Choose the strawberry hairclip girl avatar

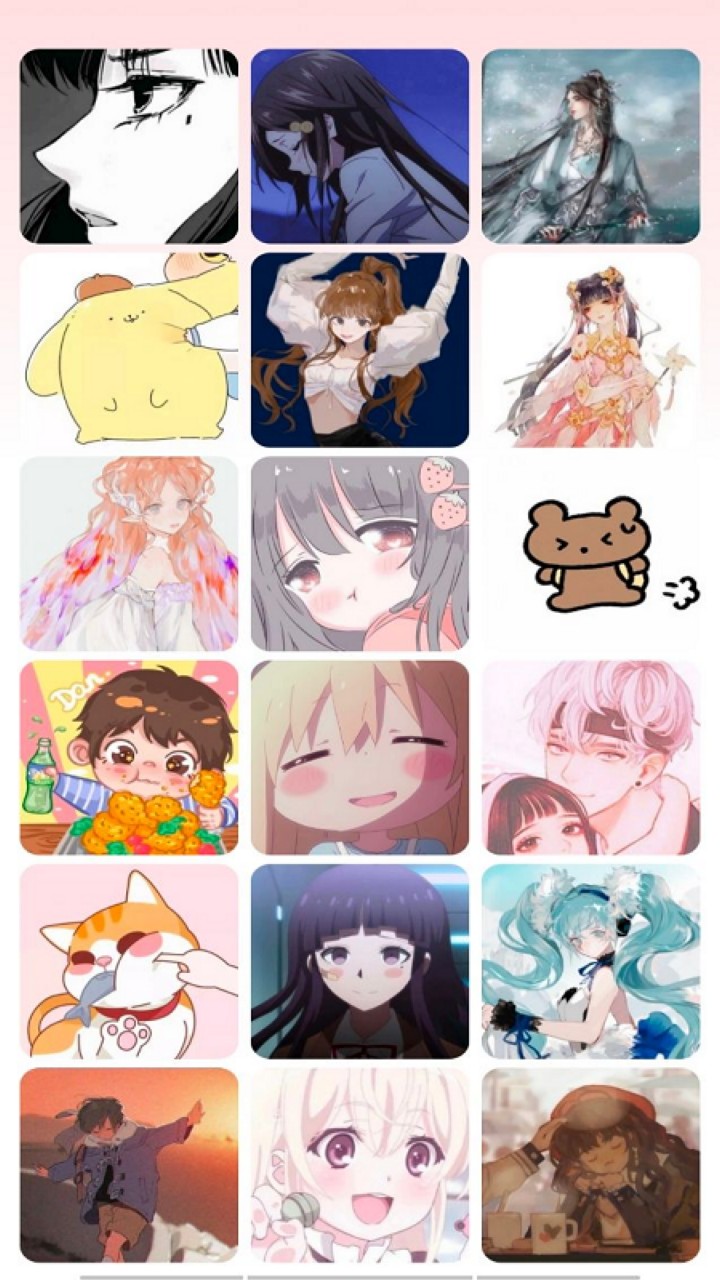pyautogui.click(x=360, y=553)
